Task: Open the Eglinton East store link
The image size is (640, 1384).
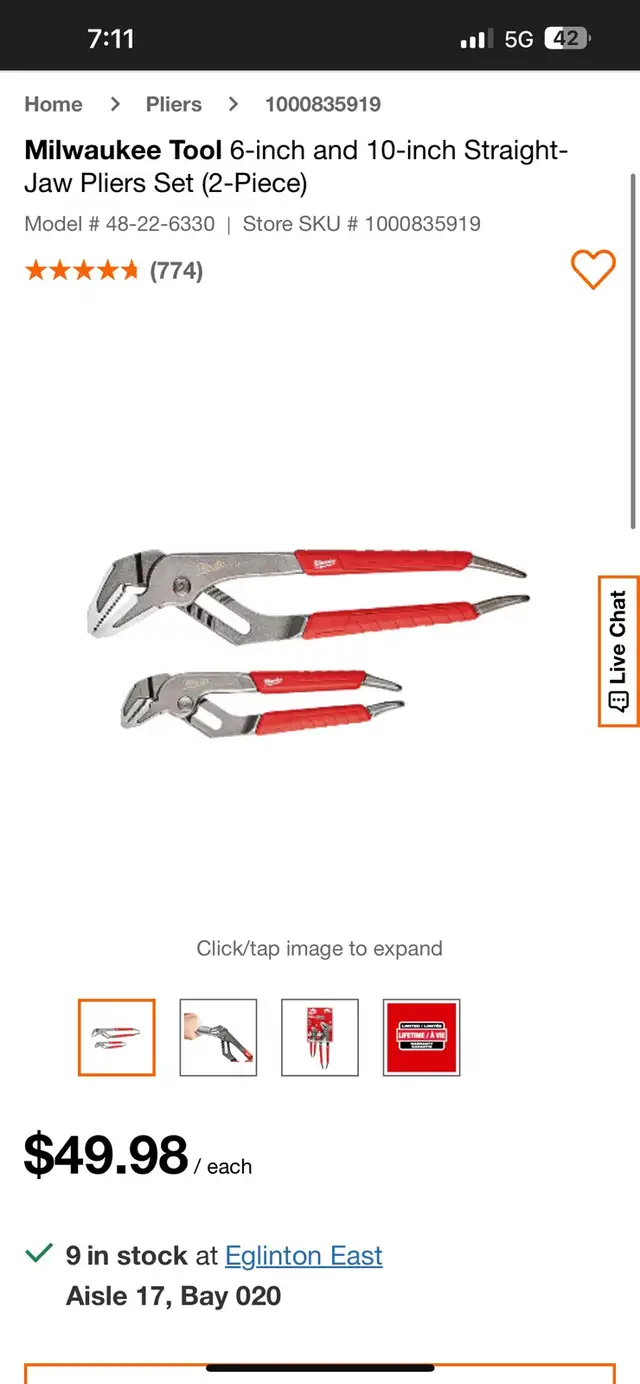Action: pyautogui.click(x=304, y=1255)
